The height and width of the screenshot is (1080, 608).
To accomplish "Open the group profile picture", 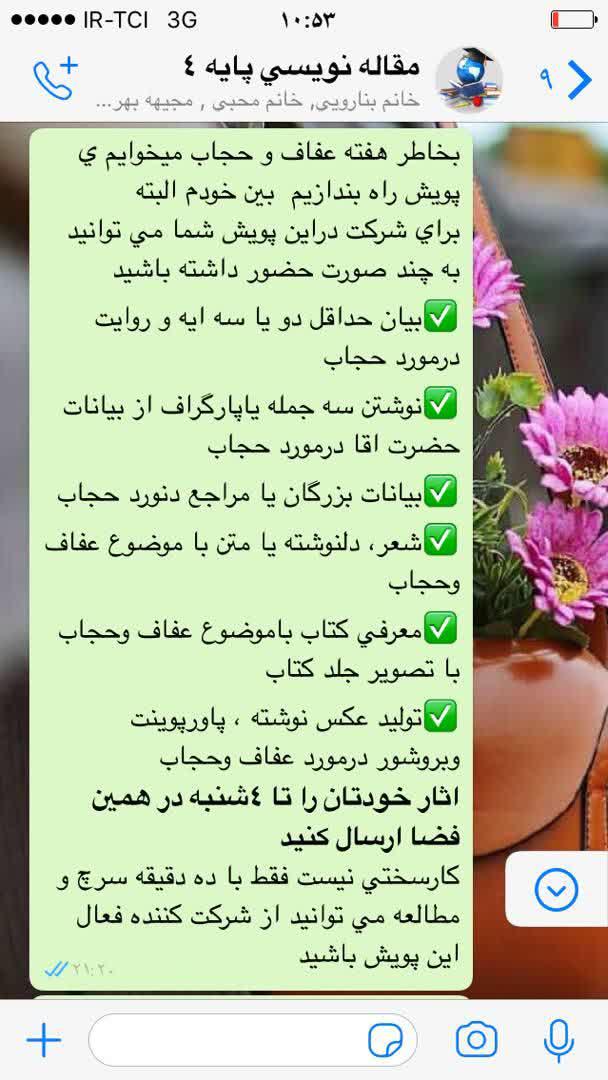I will [469, 80].
